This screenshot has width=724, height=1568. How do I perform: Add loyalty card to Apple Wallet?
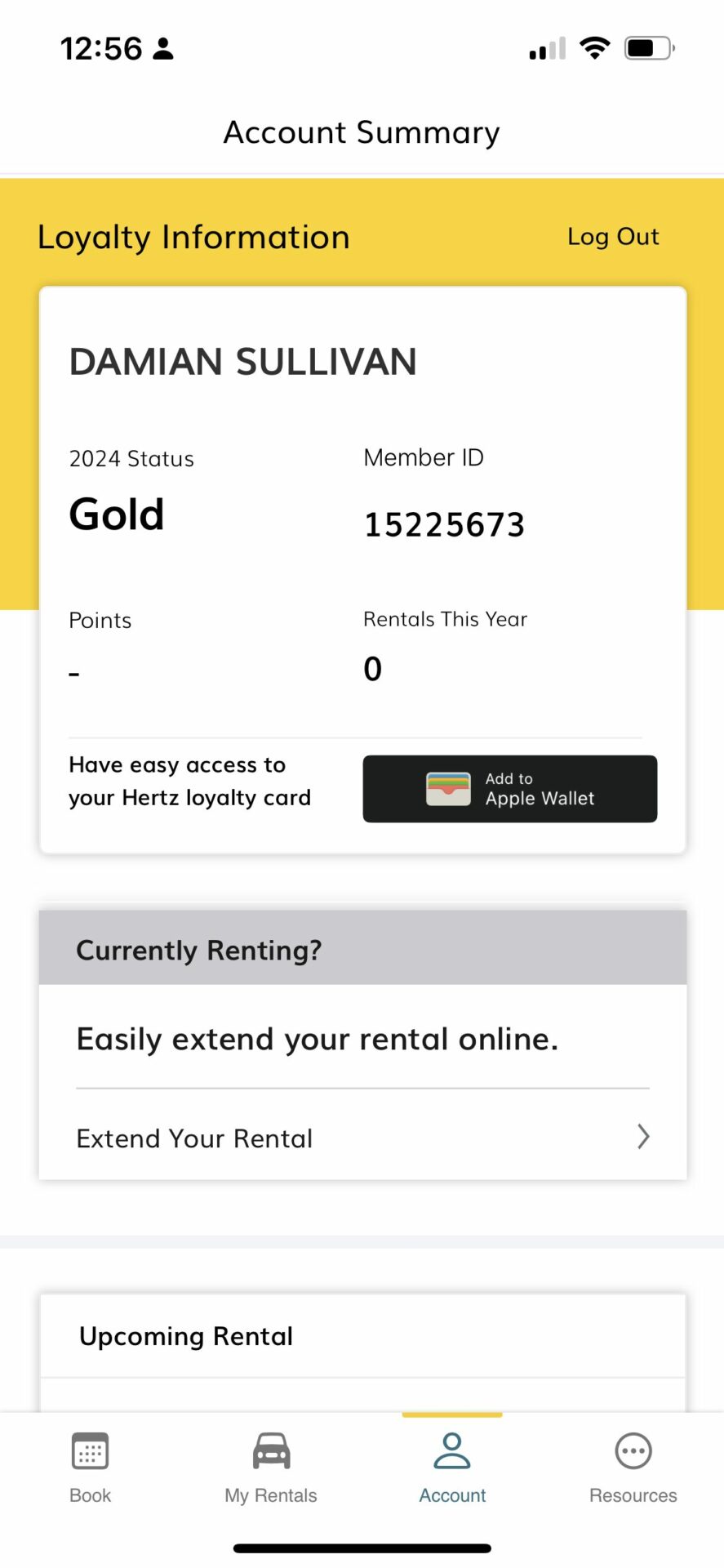tap(510, 789)
